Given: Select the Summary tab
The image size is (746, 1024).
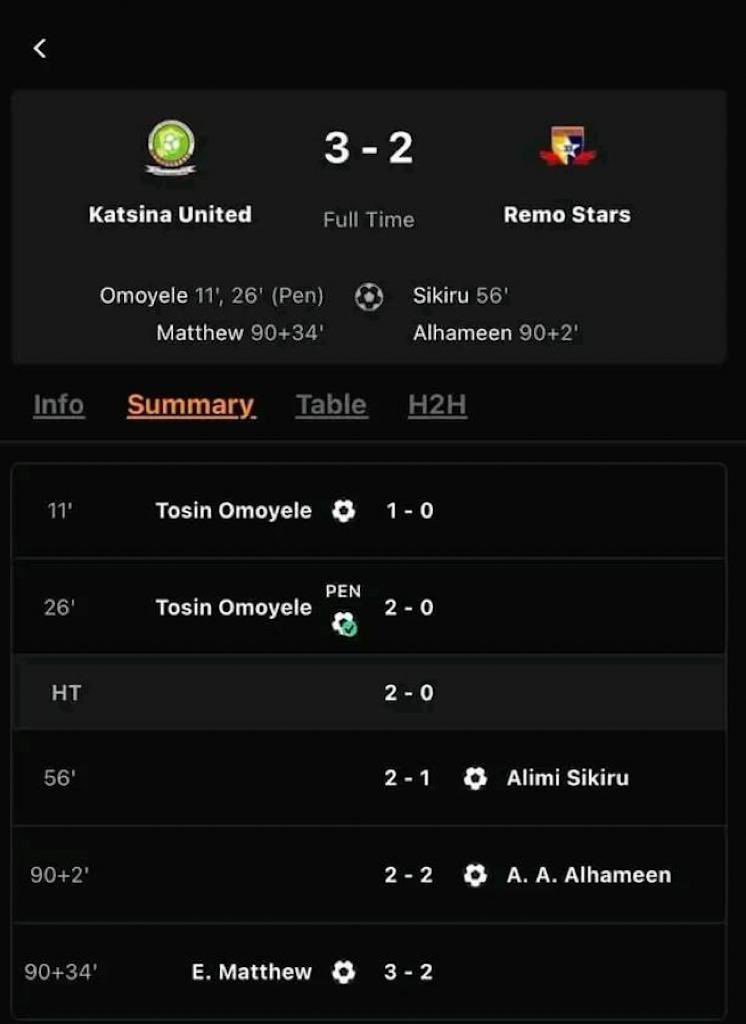Looking at the screenshot, I should click(x=191, y=405).
